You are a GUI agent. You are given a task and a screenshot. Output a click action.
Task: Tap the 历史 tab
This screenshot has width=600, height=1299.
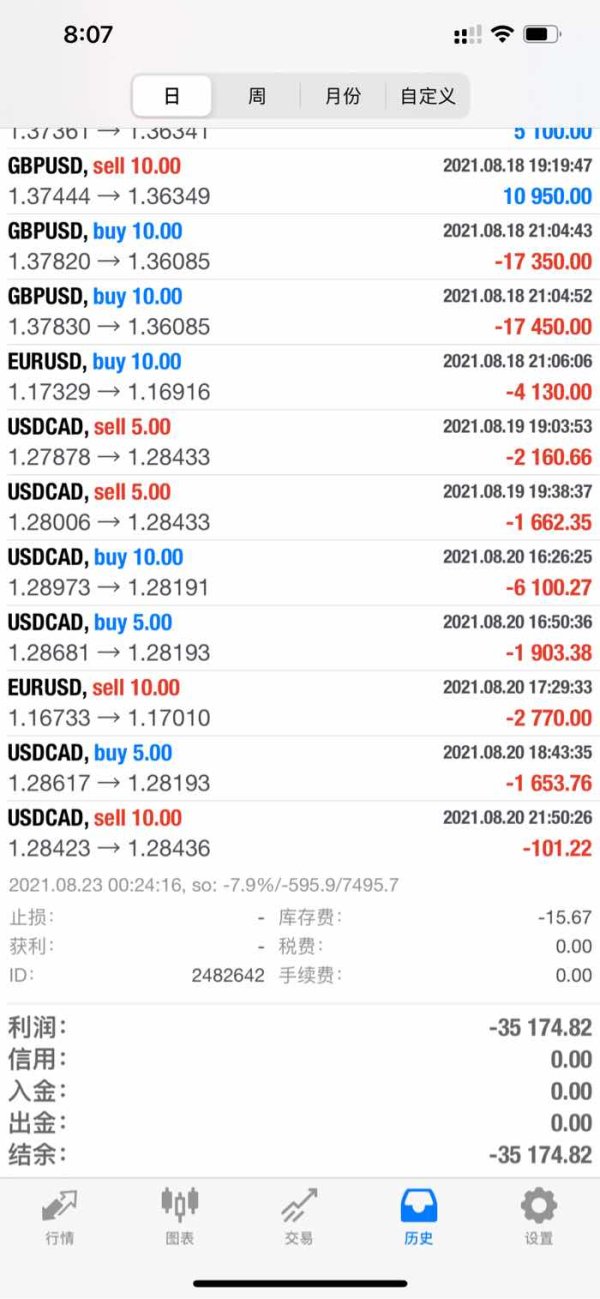pos(419,1216)
